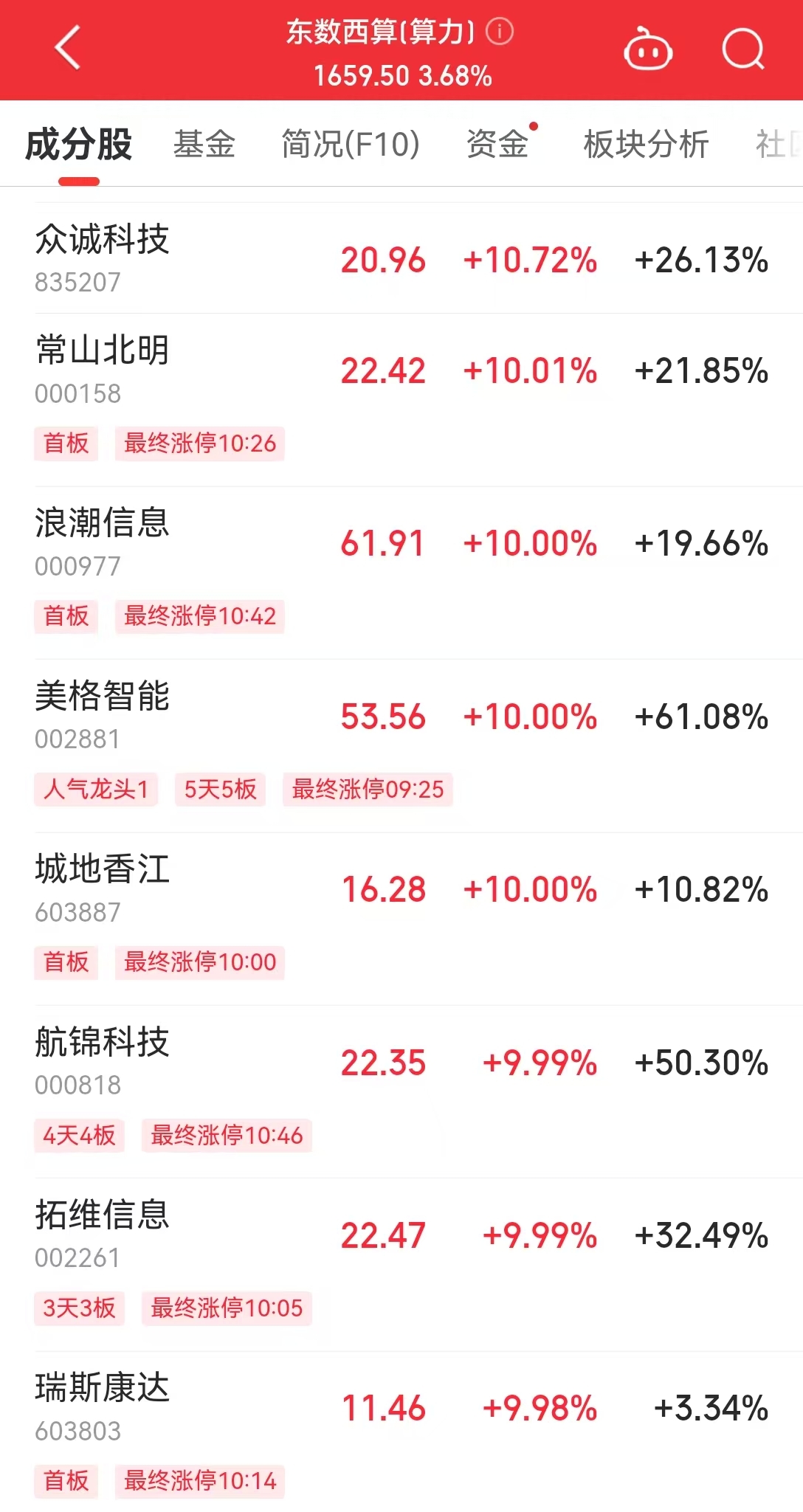The image size is (803, 1512).
Task: Click the search magnifier icon
Action: (x=743, y=49)
